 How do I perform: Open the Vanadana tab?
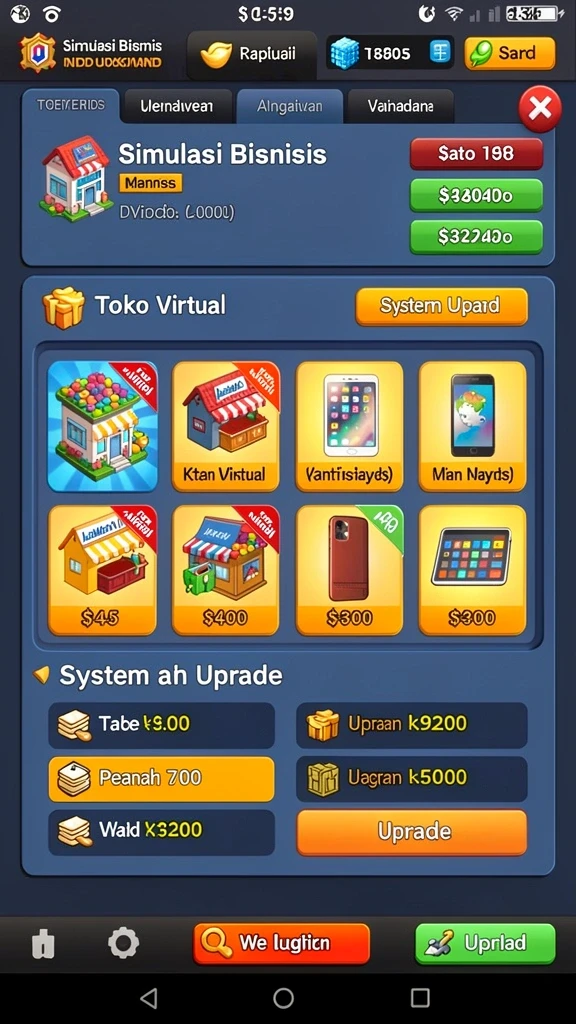400,106
